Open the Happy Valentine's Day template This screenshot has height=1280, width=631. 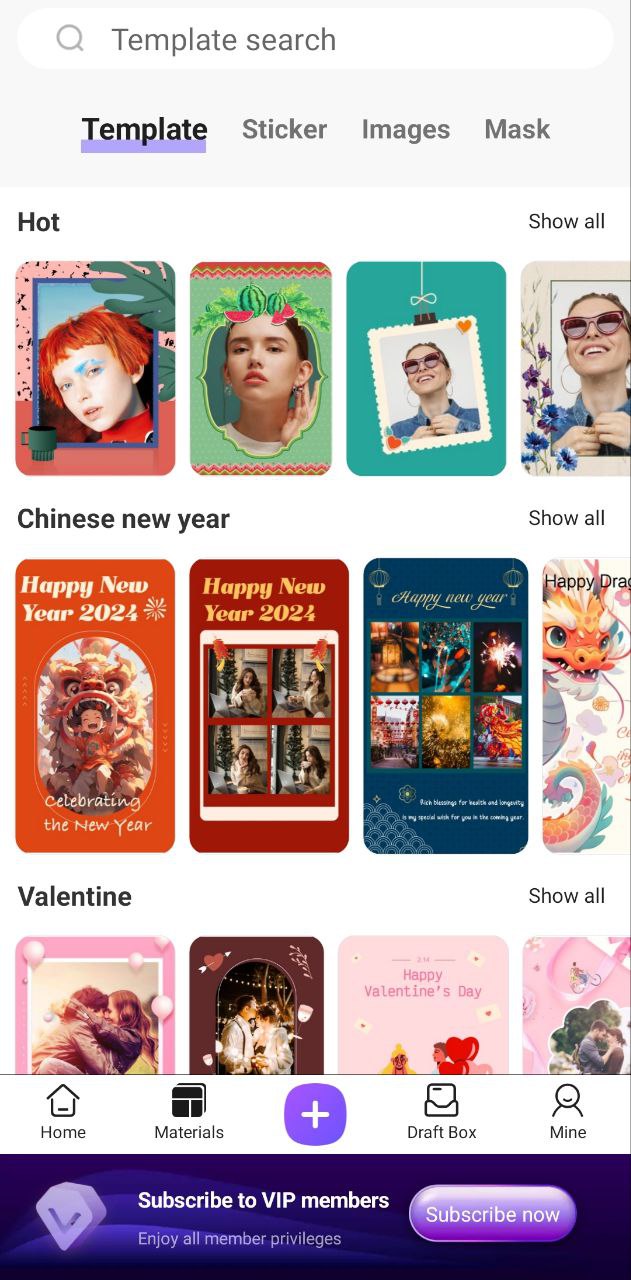coord(423,1005)
